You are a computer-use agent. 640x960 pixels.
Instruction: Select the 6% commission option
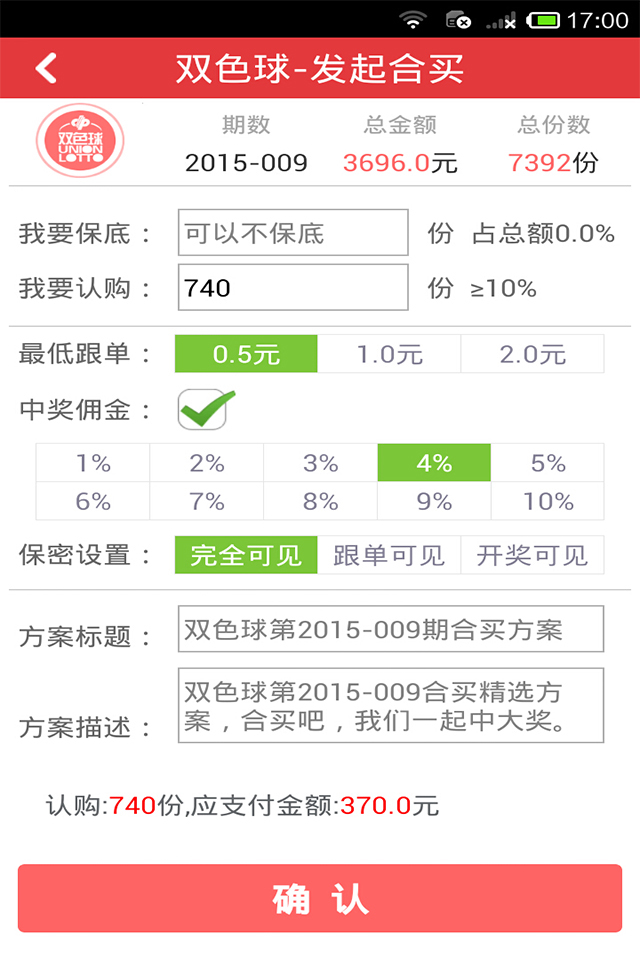pyautogui.click(x=93, y=501)
